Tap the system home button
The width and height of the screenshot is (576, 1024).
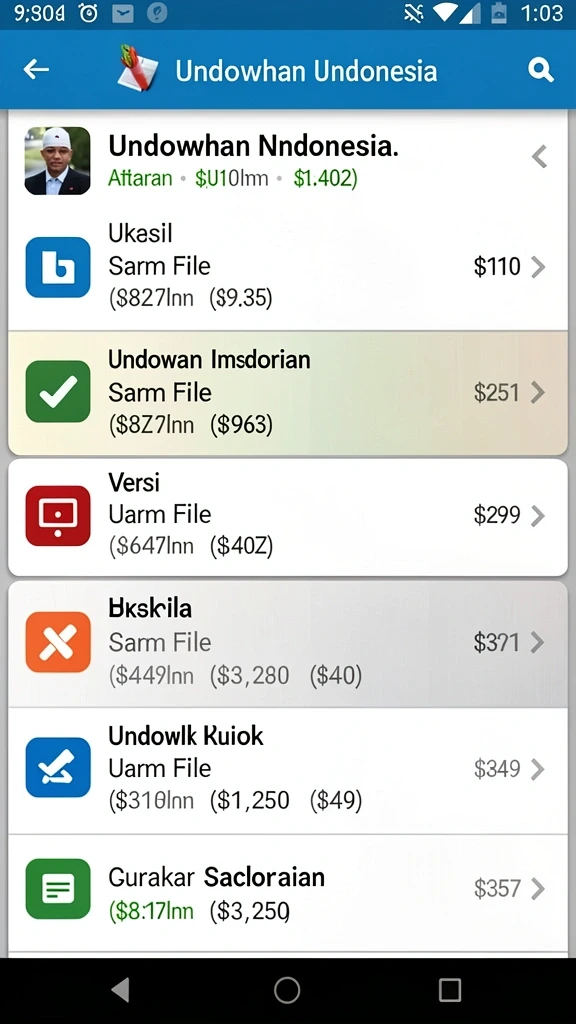point(287,990)
